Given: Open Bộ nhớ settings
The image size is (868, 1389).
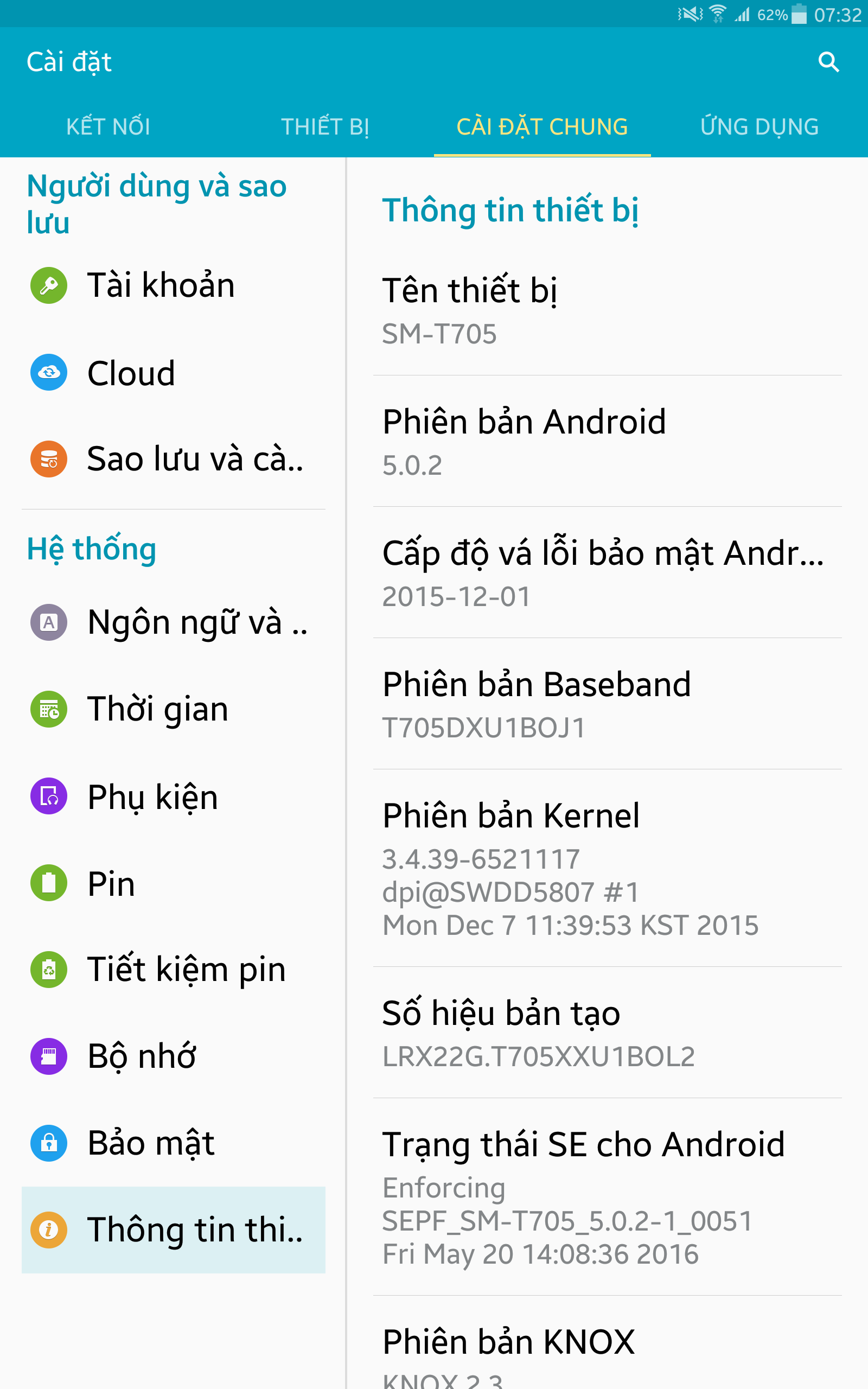Looking at the screenshot, I should [x=174, y=1056].
